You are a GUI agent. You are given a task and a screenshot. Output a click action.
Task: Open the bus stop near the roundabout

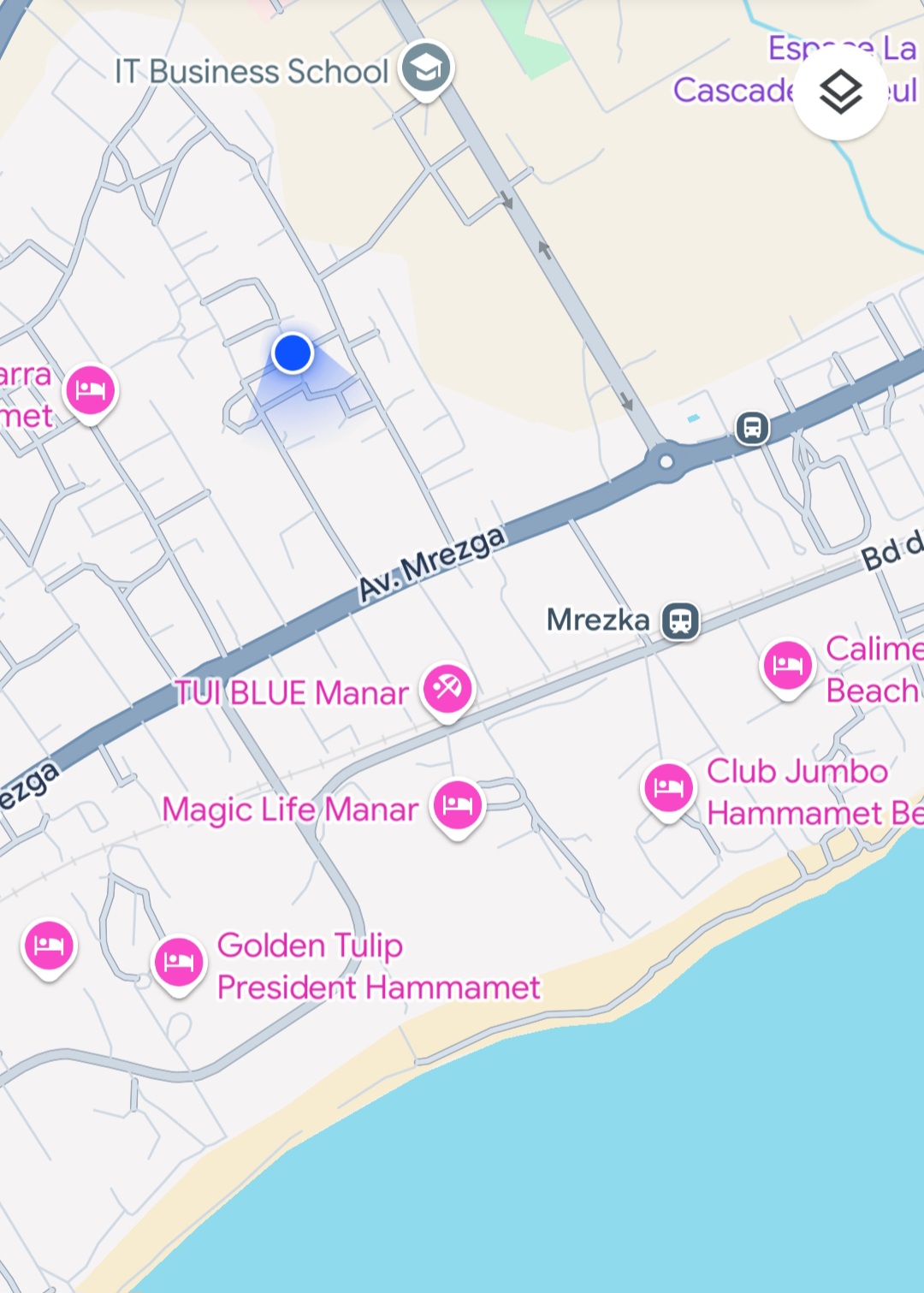click(752, 427)
